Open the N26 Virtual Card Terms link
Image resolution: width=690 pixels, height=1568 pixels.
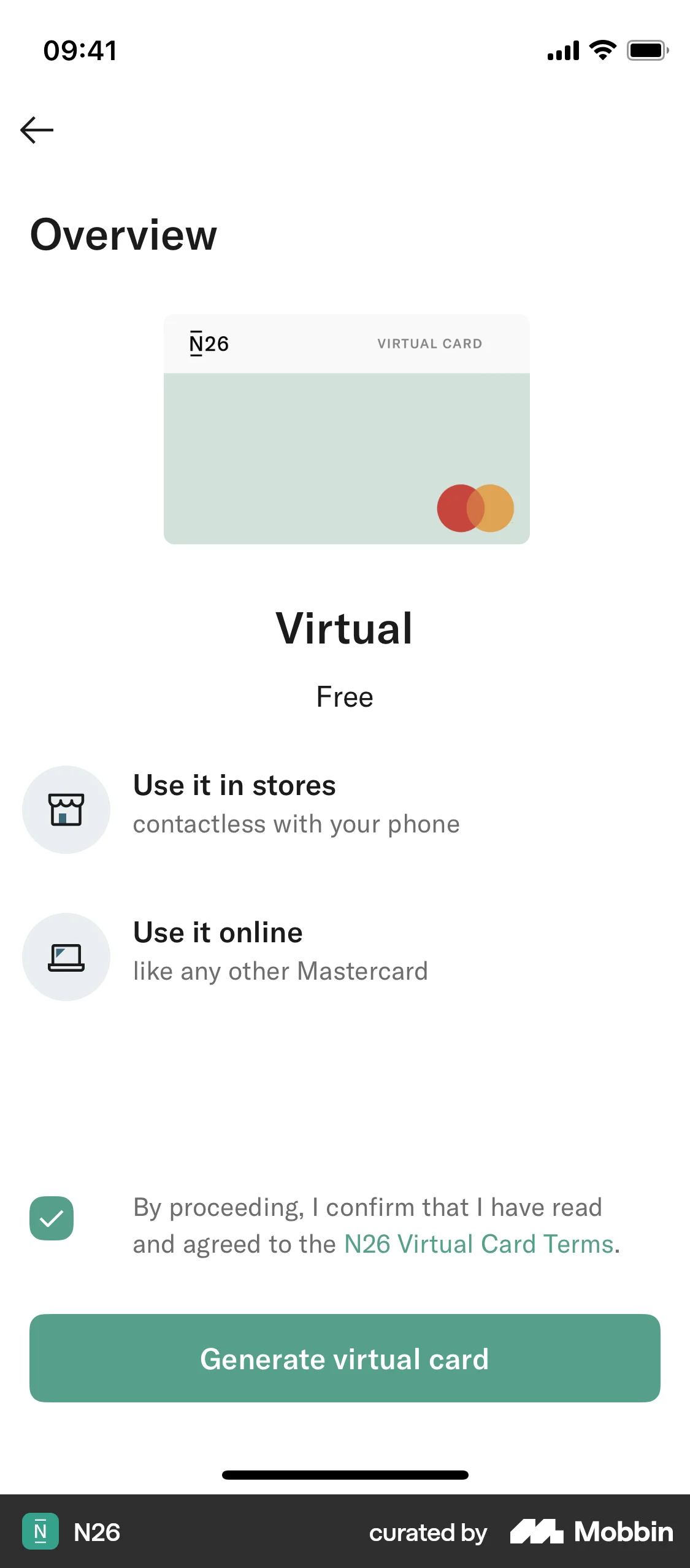coord(479,1243)
